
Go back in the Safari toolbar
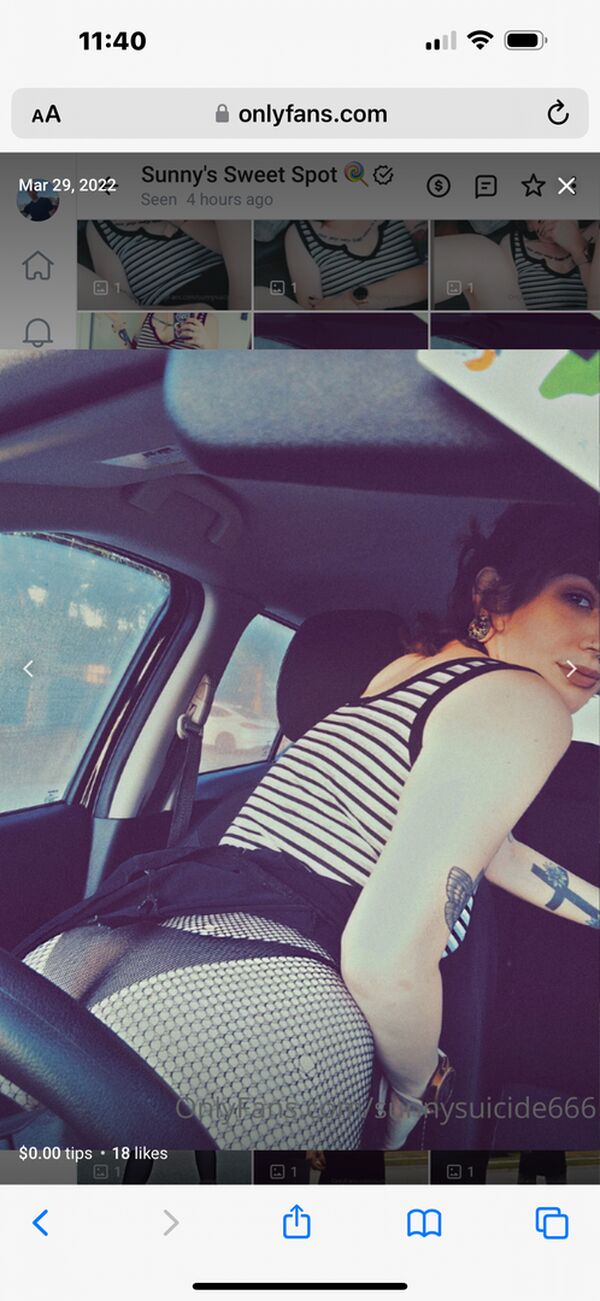pyautogui.click(x=40, y=1222)
